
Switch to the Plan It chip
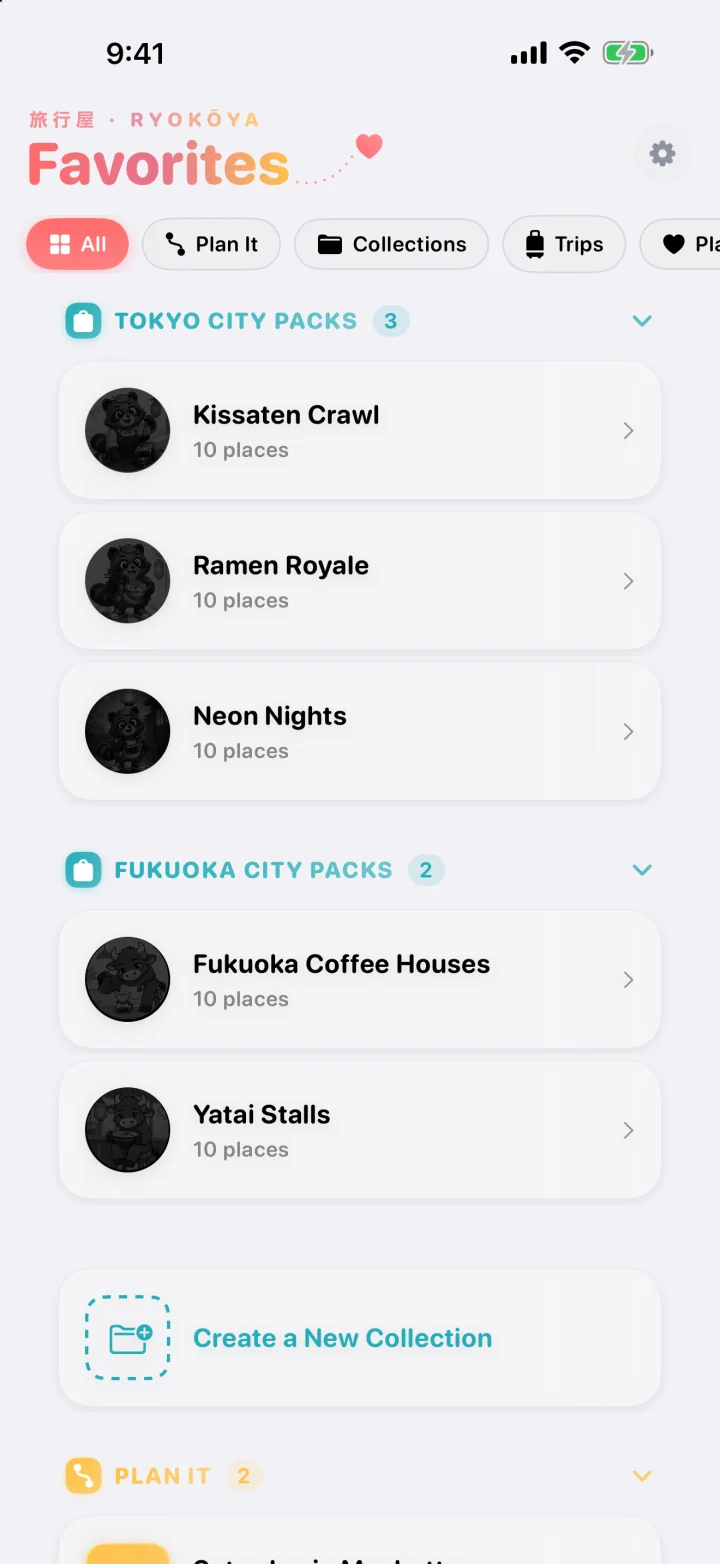click(211, 244)
